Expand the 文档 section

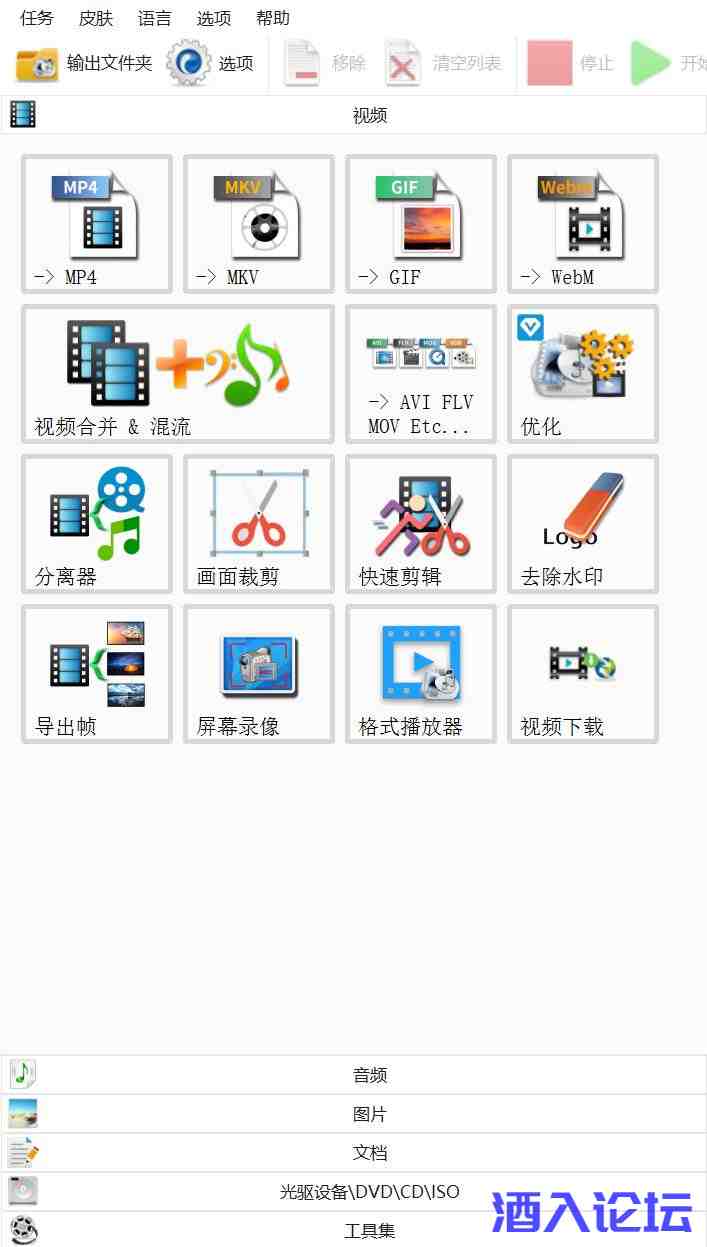tap(369, 1153)
